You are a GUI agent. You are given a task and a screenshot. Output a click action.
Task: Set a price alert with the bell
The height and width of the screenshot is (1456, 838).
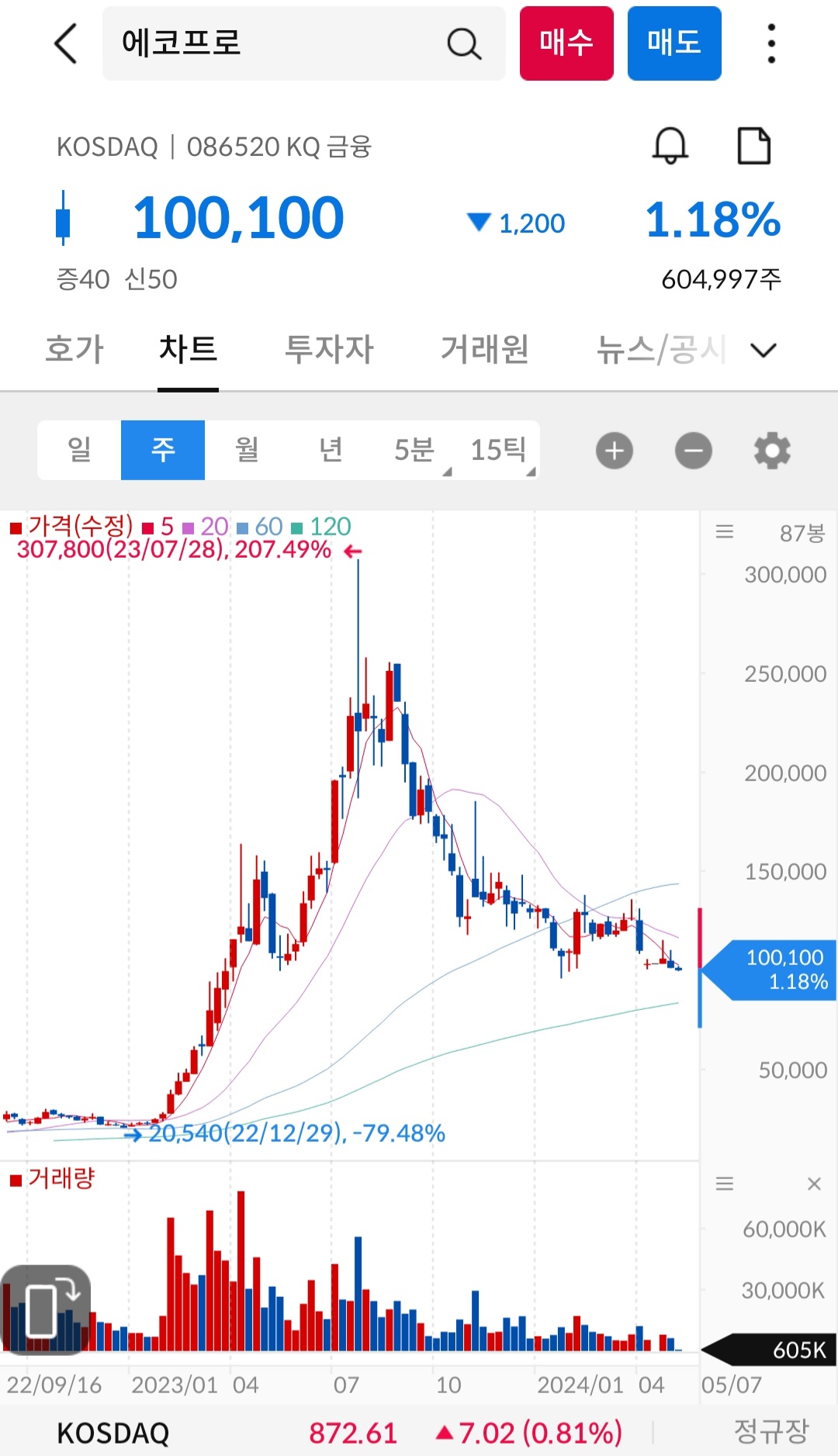(670, 145)
